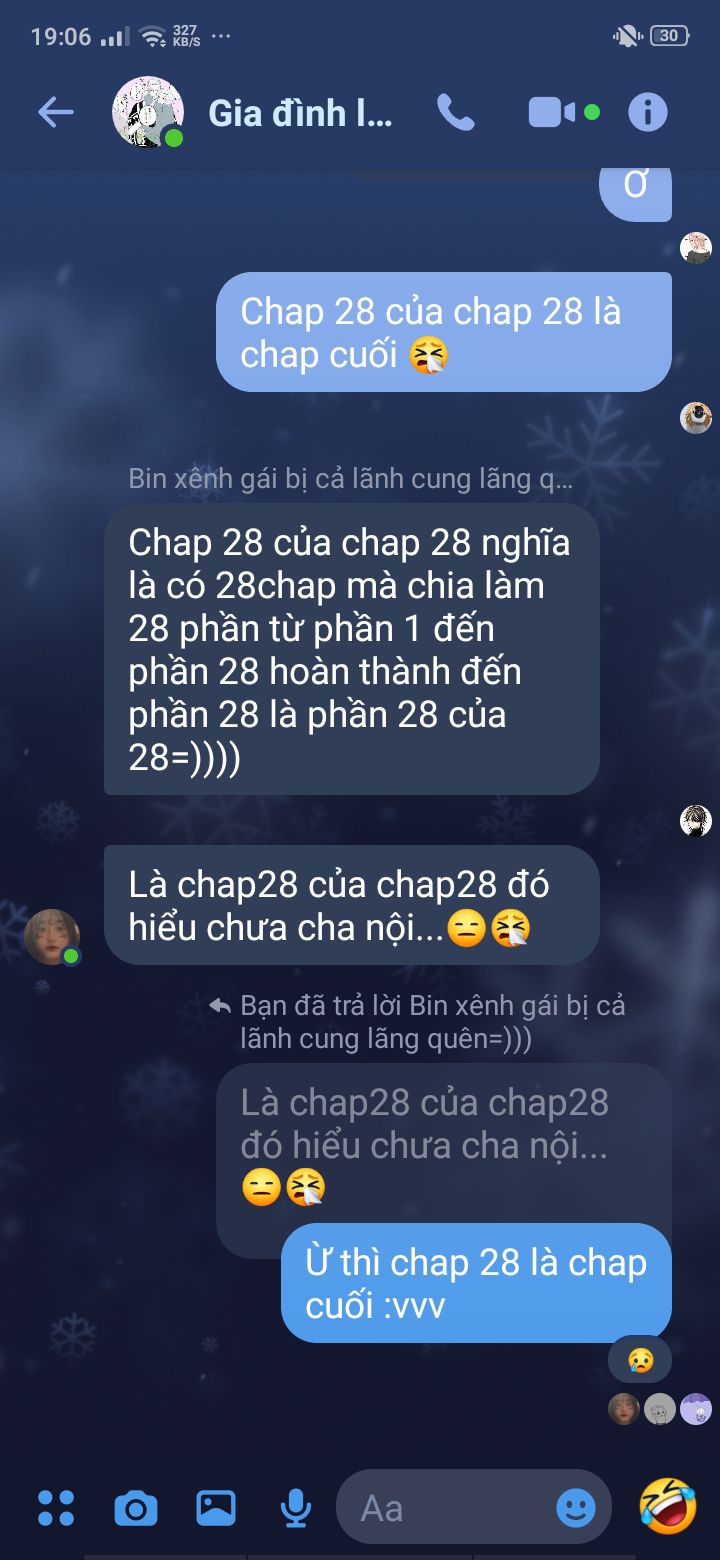The image size is (720, 1560).
Task: Open the more actions four-dot menu
Action: coord(56,1508)
